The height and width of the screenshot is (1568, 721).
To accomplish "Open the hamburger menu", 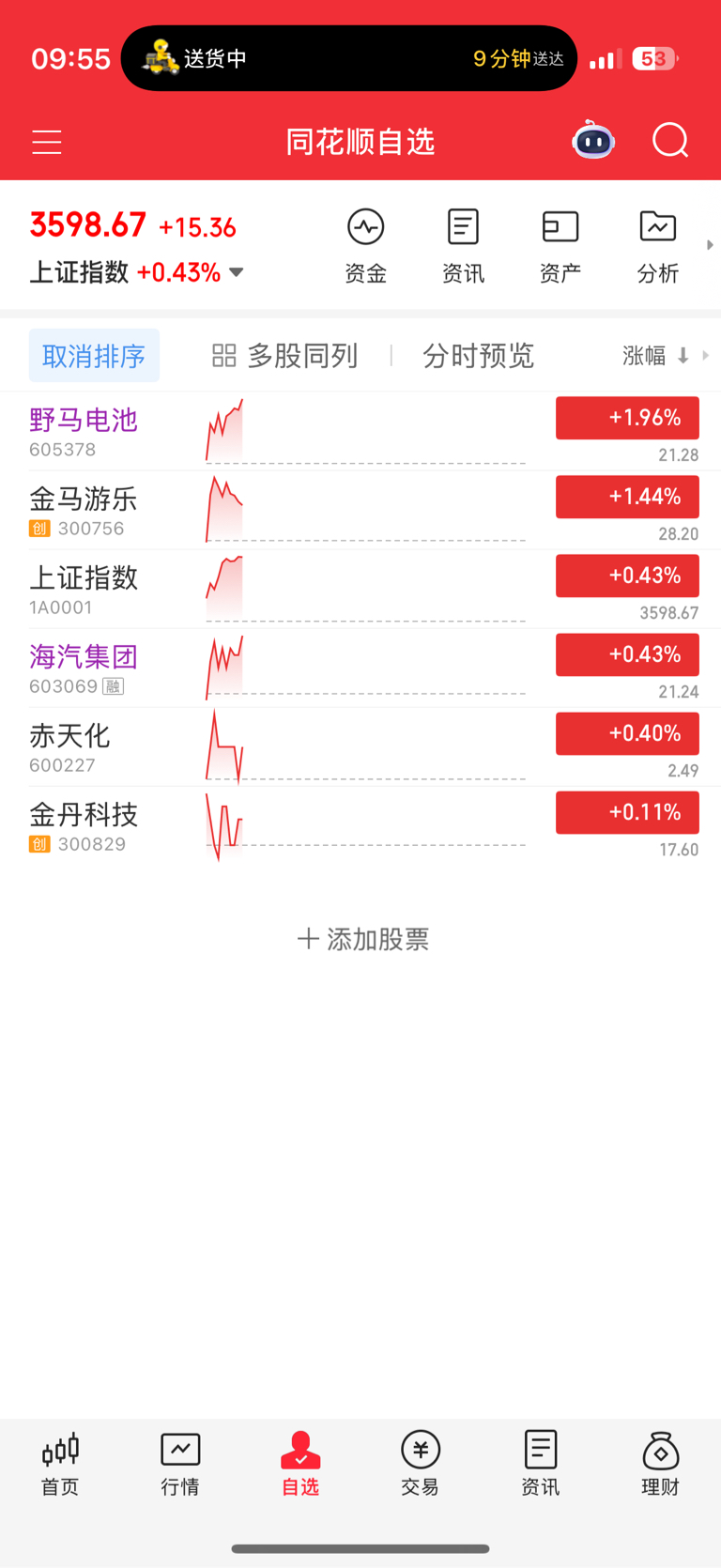I will [47, 143].
